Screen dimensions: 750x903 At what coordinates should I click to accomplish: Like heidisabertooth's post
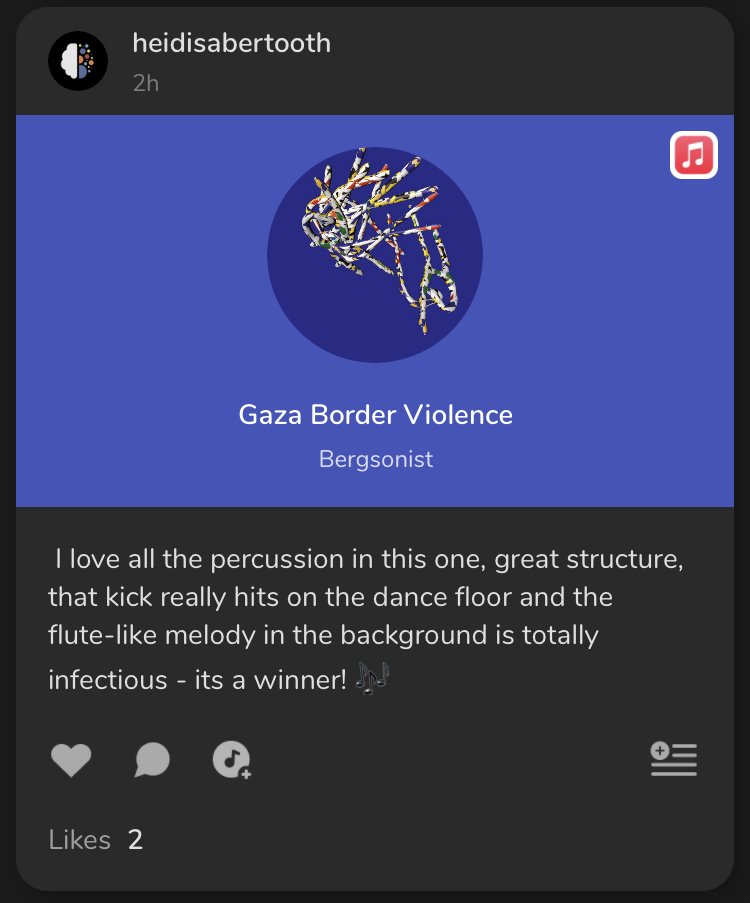pos(71,761)
